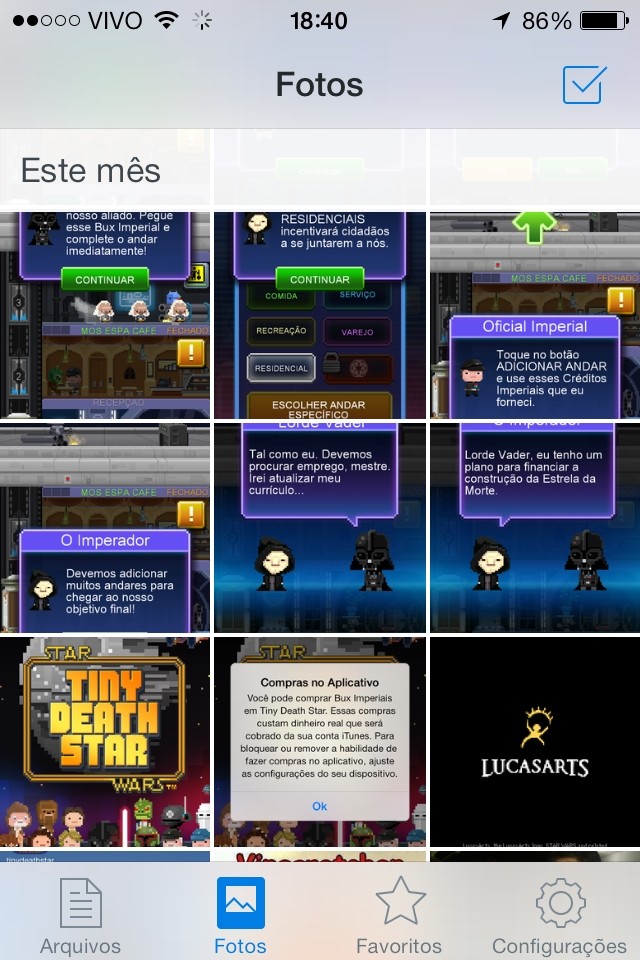This screenshot has width=640, height=960.
Task: Open the Tiny Death Star logo photo
Action: click(105, 742)
